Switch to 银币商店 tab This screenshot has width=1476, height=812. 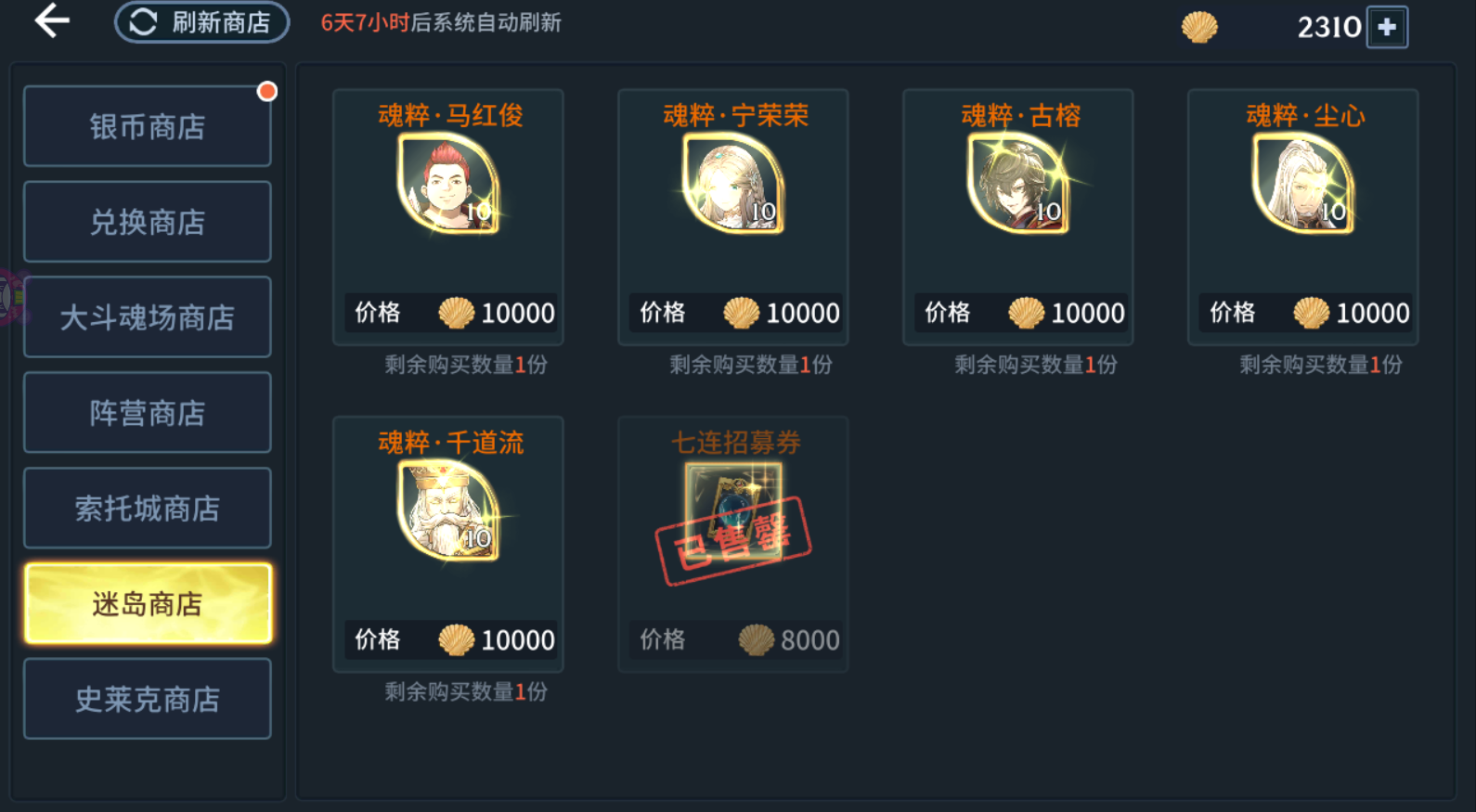click(x=147, y=126)
